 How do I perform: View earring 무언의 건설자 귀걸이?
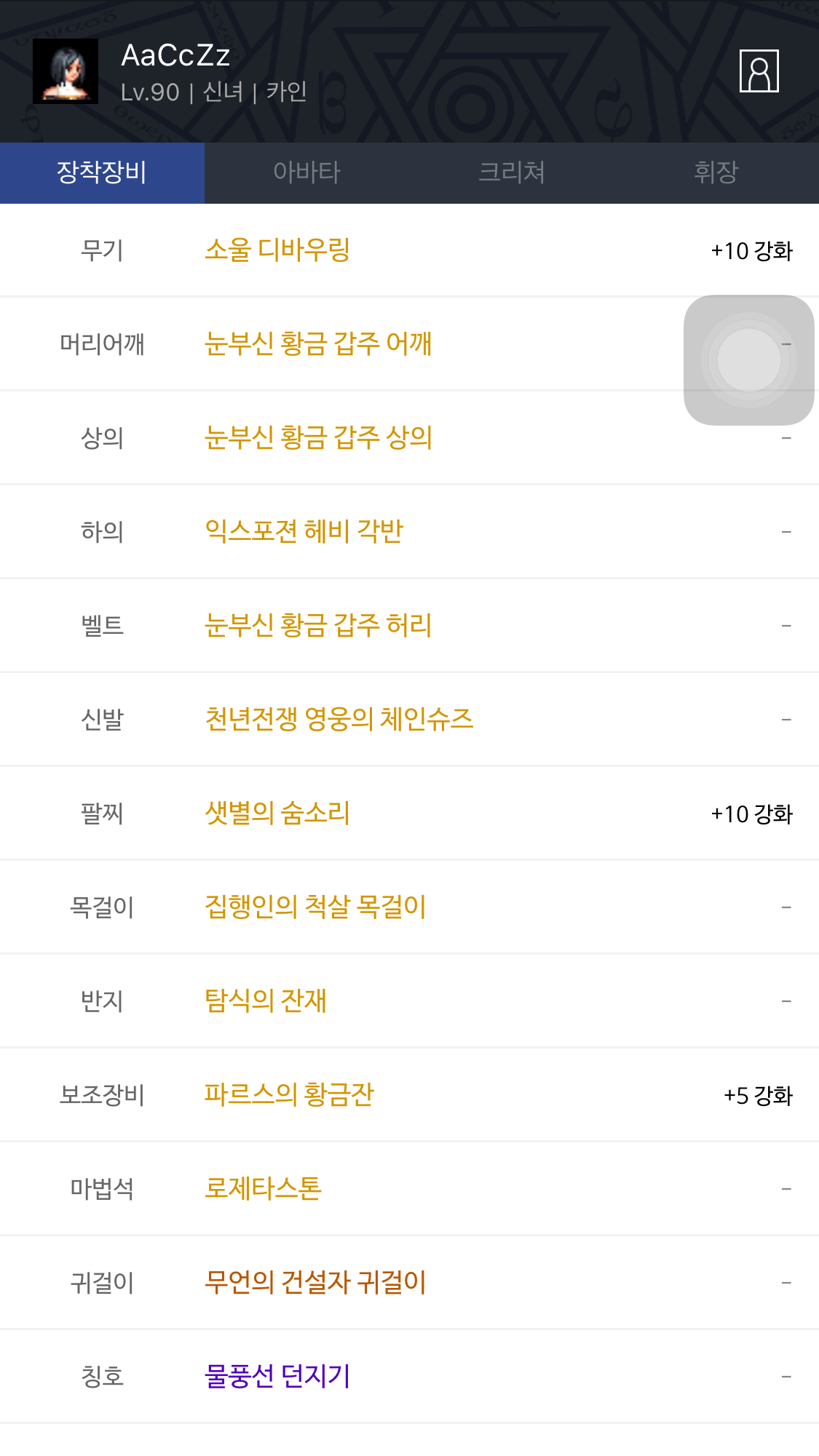[315, 1282]
